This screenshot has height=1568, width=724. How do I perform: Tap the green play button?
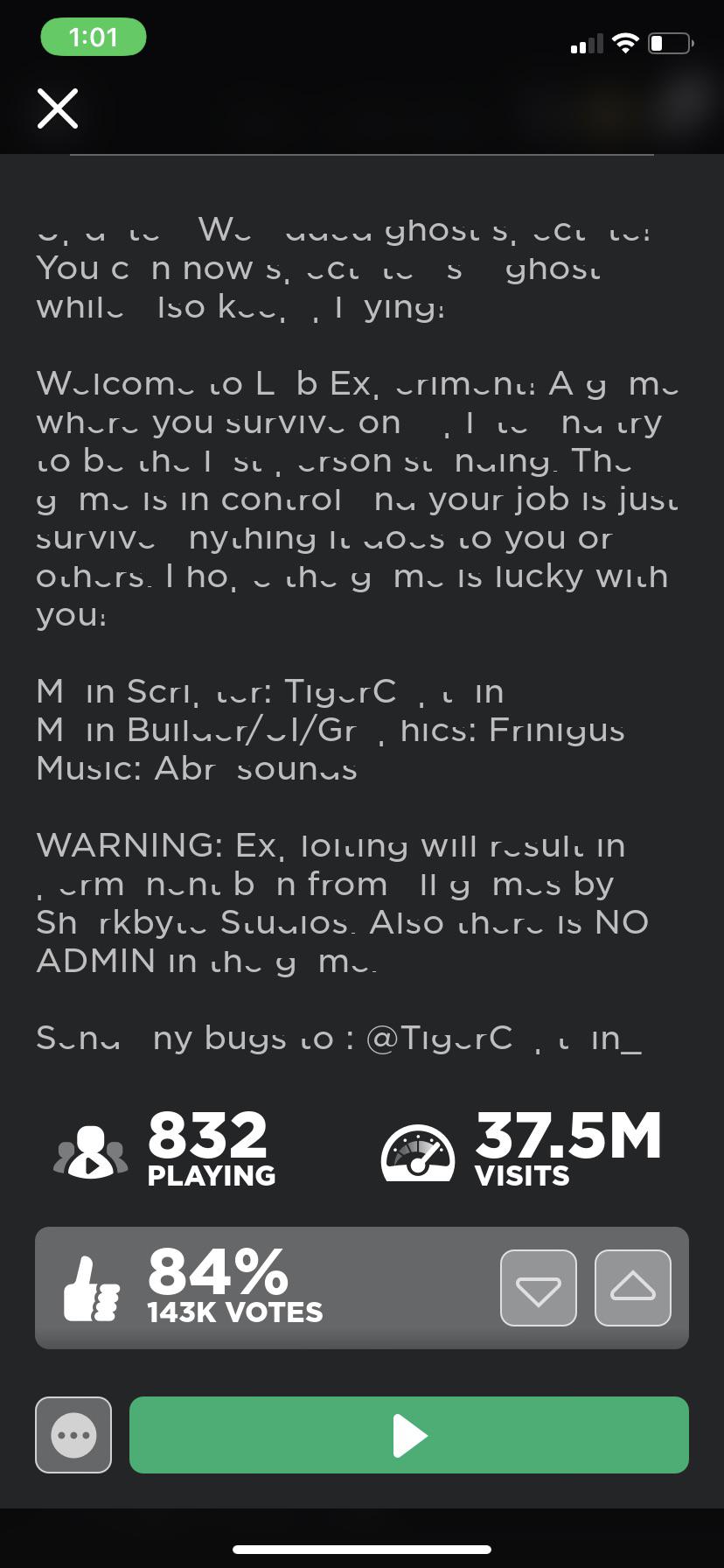[x=409, y=1435]
